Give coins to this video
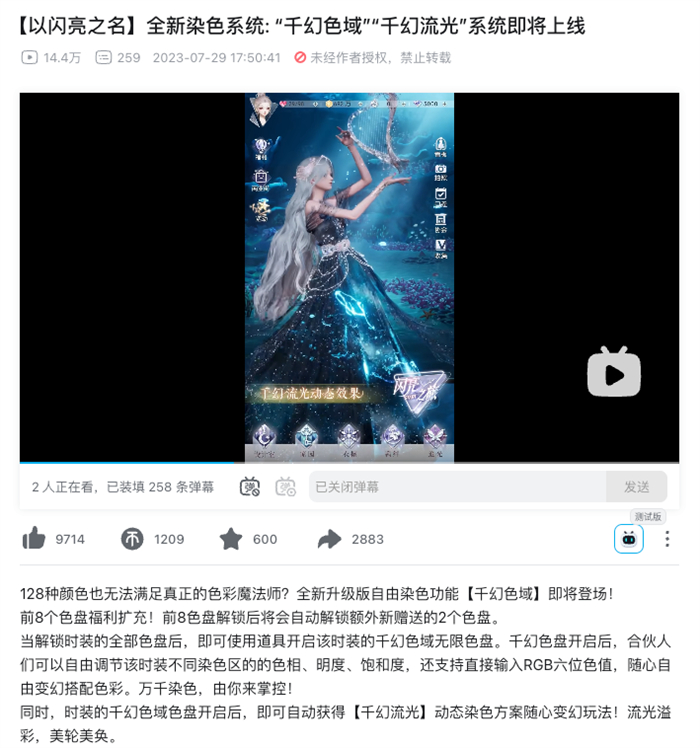Screen dimensions: 700x748 [x=132, y=539]
